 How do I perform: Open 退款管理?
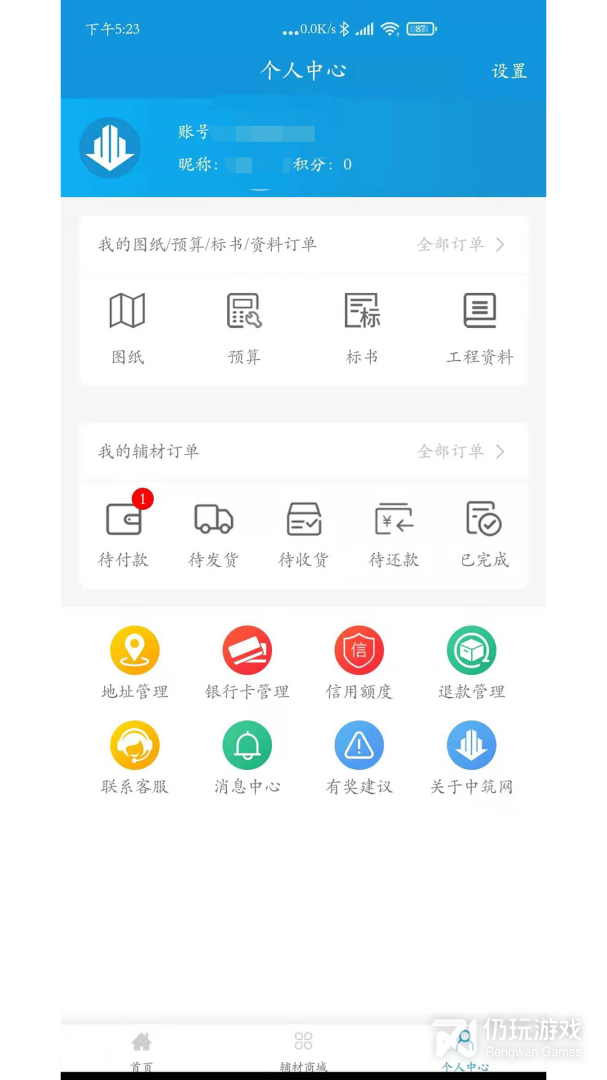click(x=471, y=662)
